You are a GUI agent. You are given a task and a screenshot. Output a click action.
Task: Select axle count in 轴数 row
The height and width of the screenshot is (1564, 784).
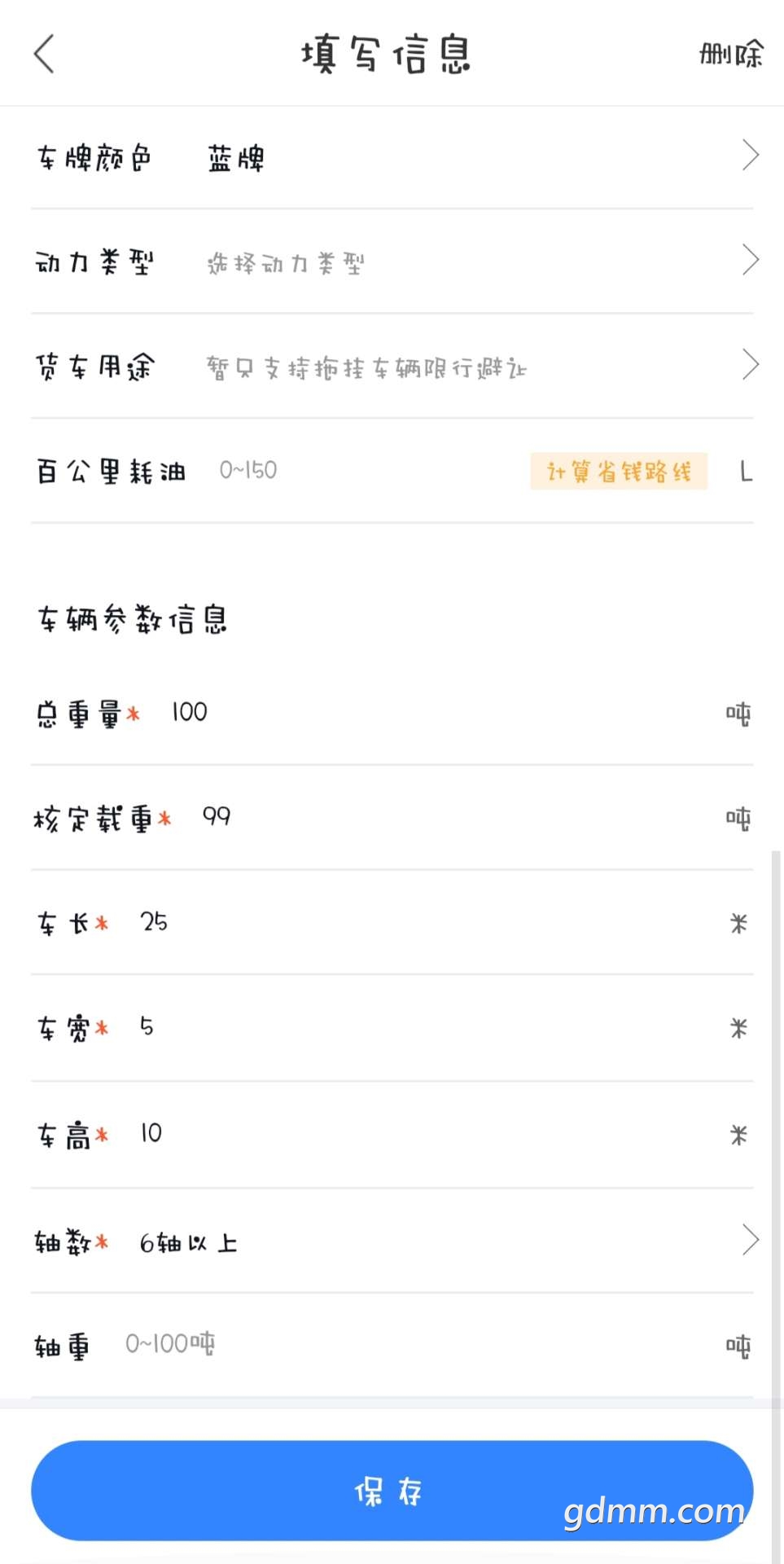point(392,1241)
